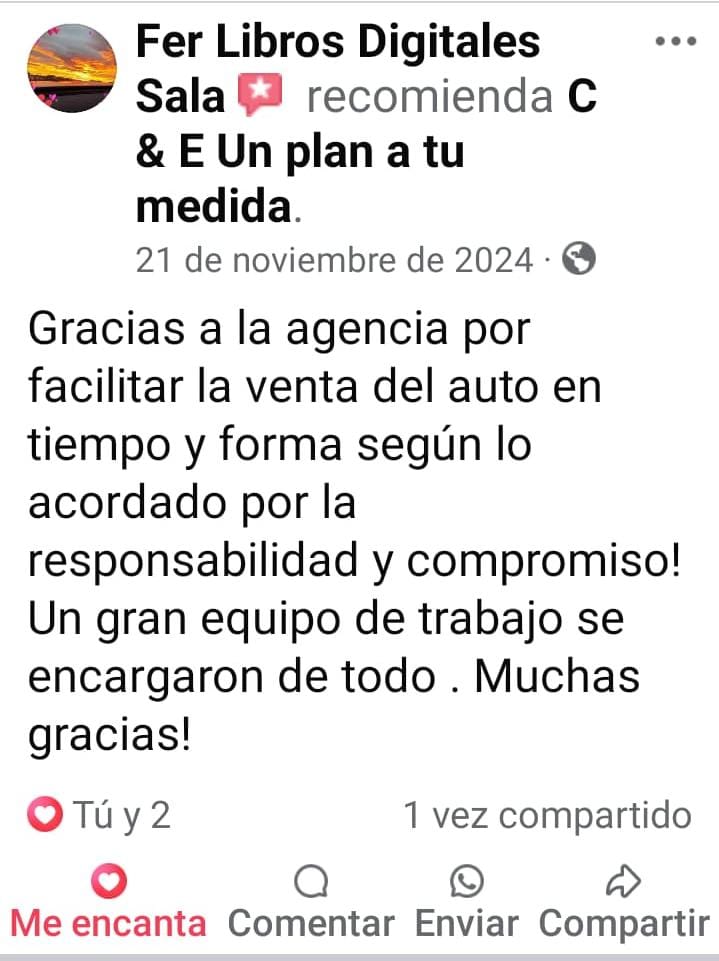Open Fer Libros Digitales Sala's profile picture

point(69,69)
